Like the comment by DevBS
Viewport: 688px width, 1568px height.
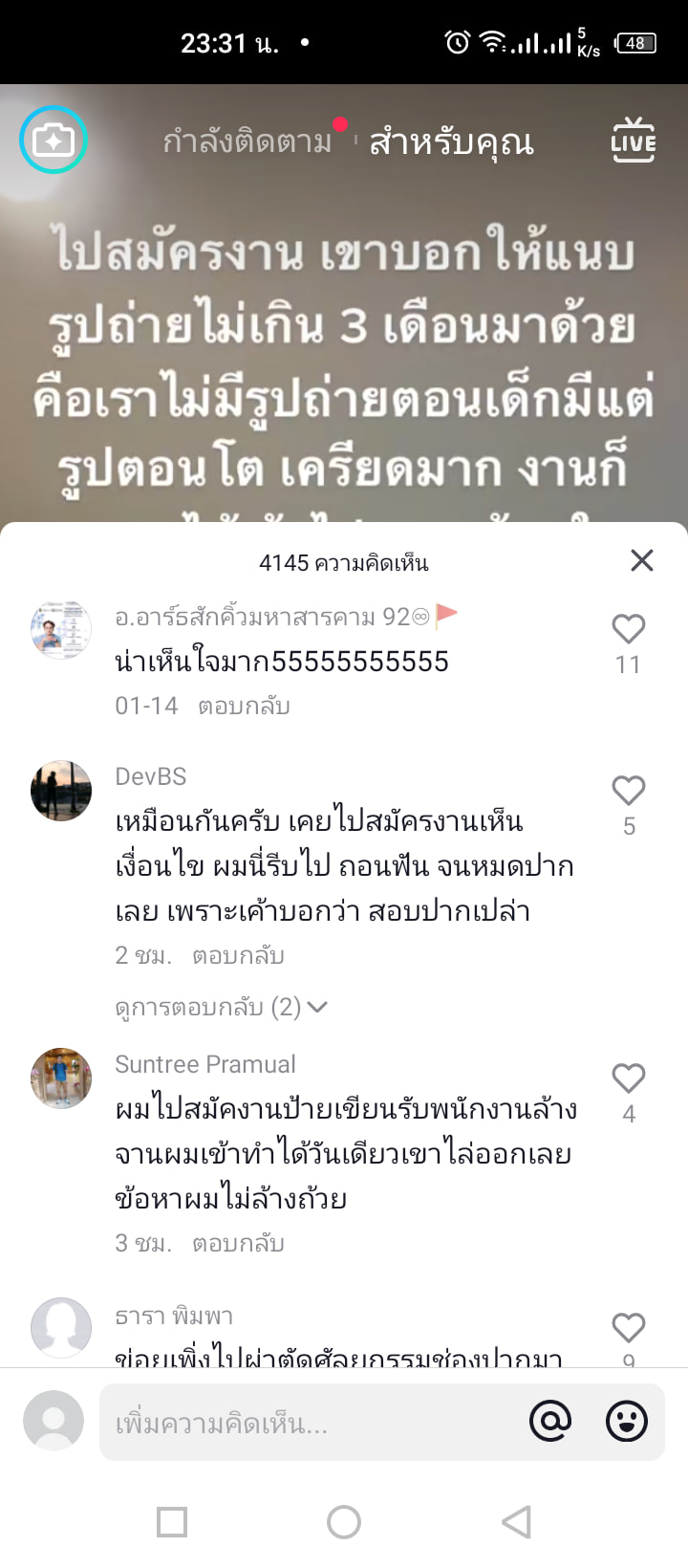628,792
